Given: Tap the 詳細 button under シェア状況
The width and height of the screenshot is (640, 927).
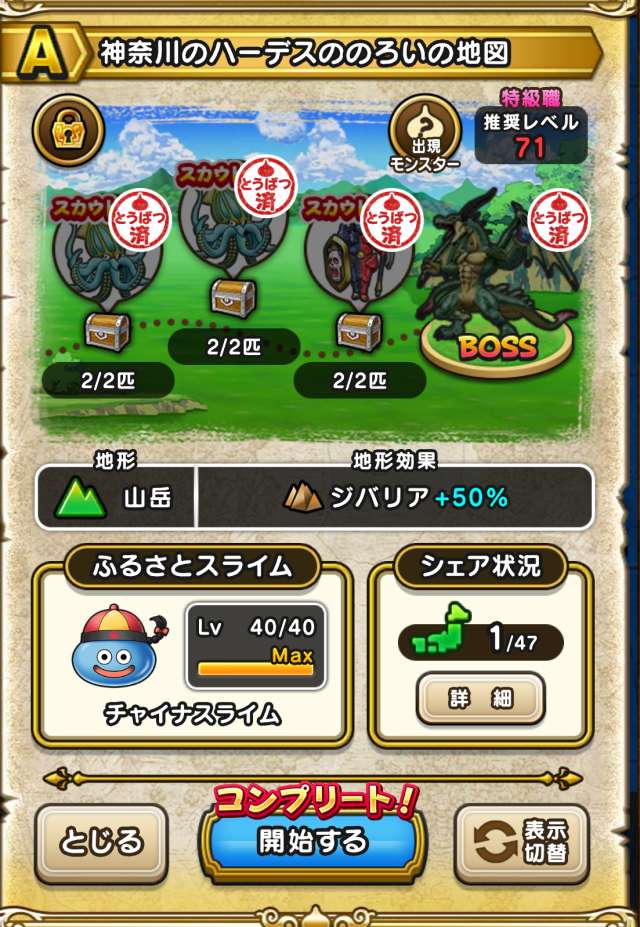Looking at the screenshot, I should click(x=481, y=698).
